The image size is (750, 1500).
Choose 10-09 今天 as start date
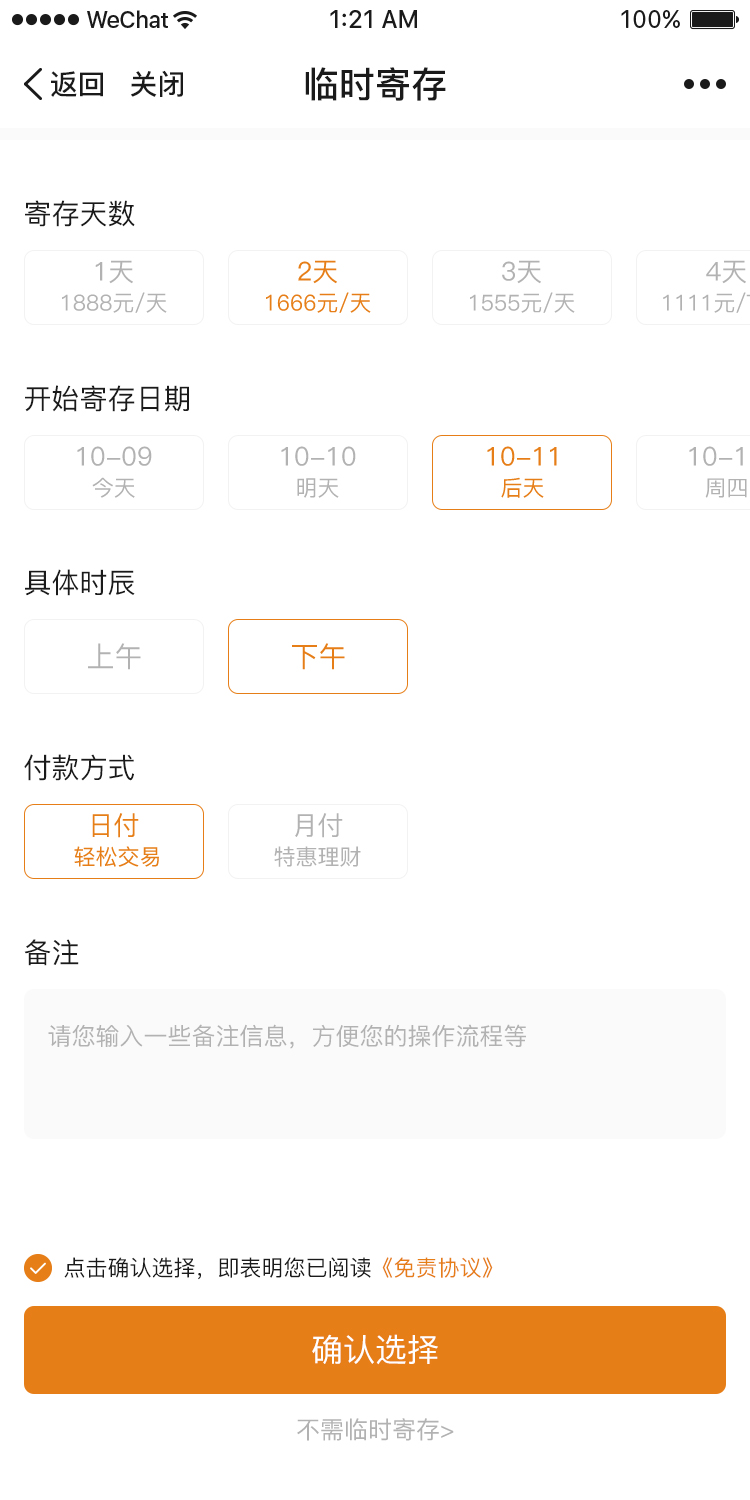(113, 472)
